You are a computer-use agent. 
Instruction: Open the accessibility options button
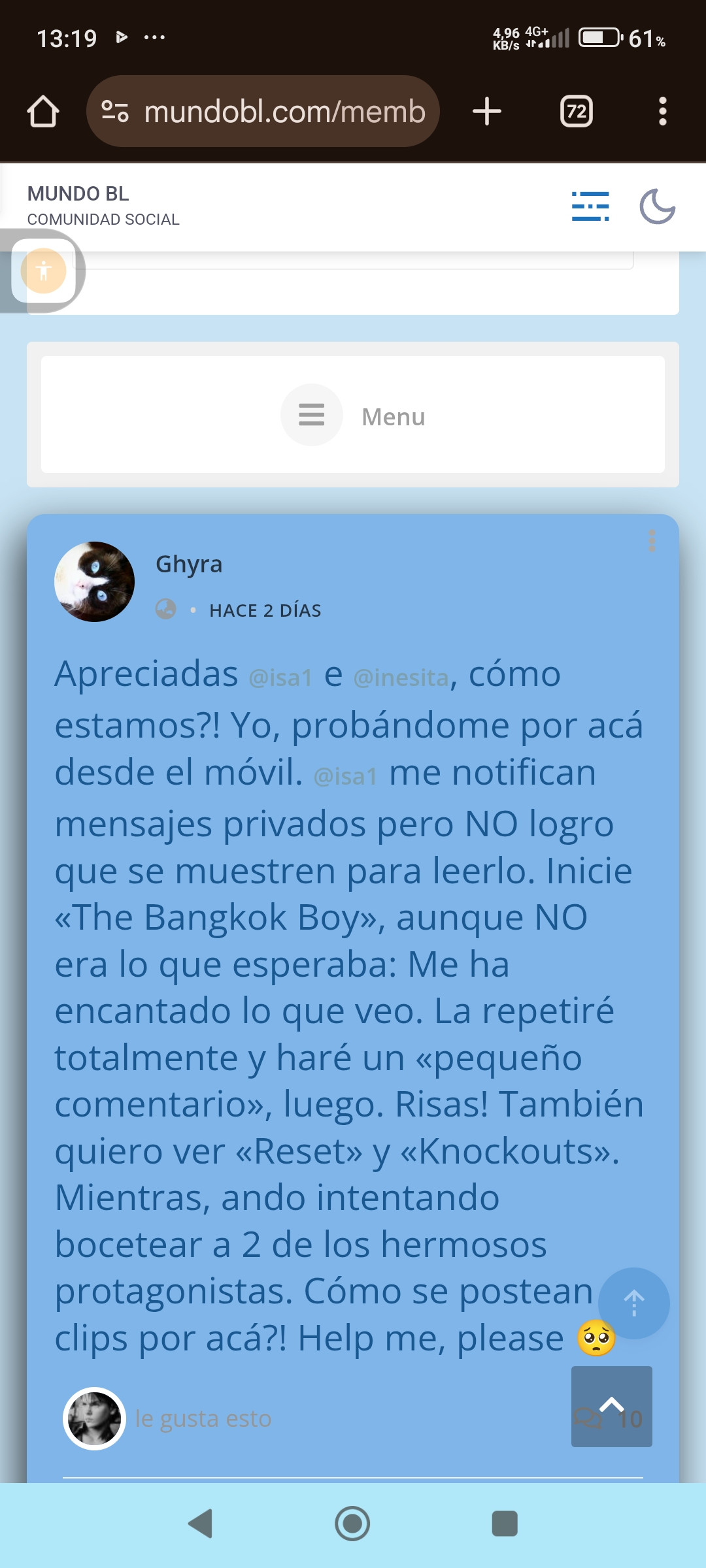pyautogui.click(x=44, y=270)
